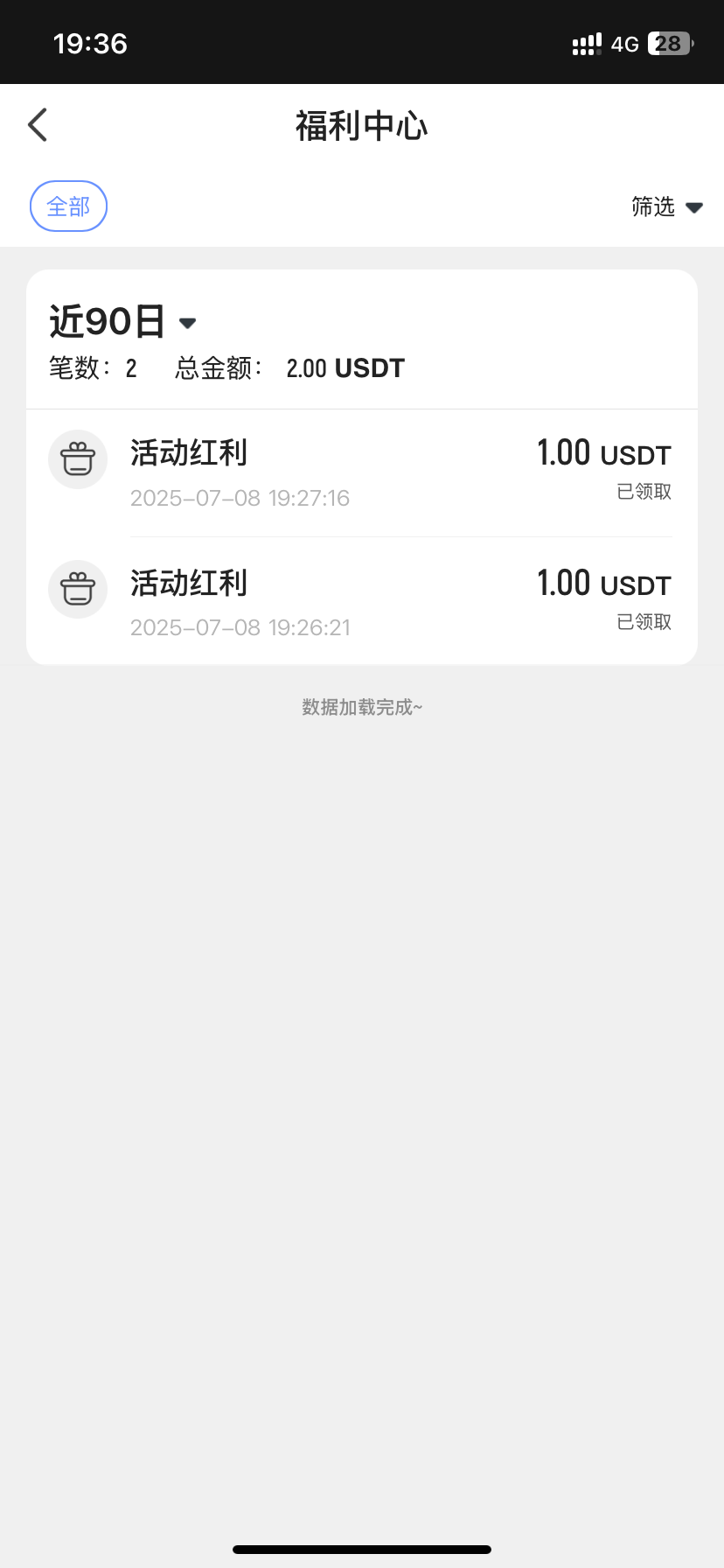Go back from 福利中心 page
This screenshot has height=1568, width=724.
coord(38,125)
